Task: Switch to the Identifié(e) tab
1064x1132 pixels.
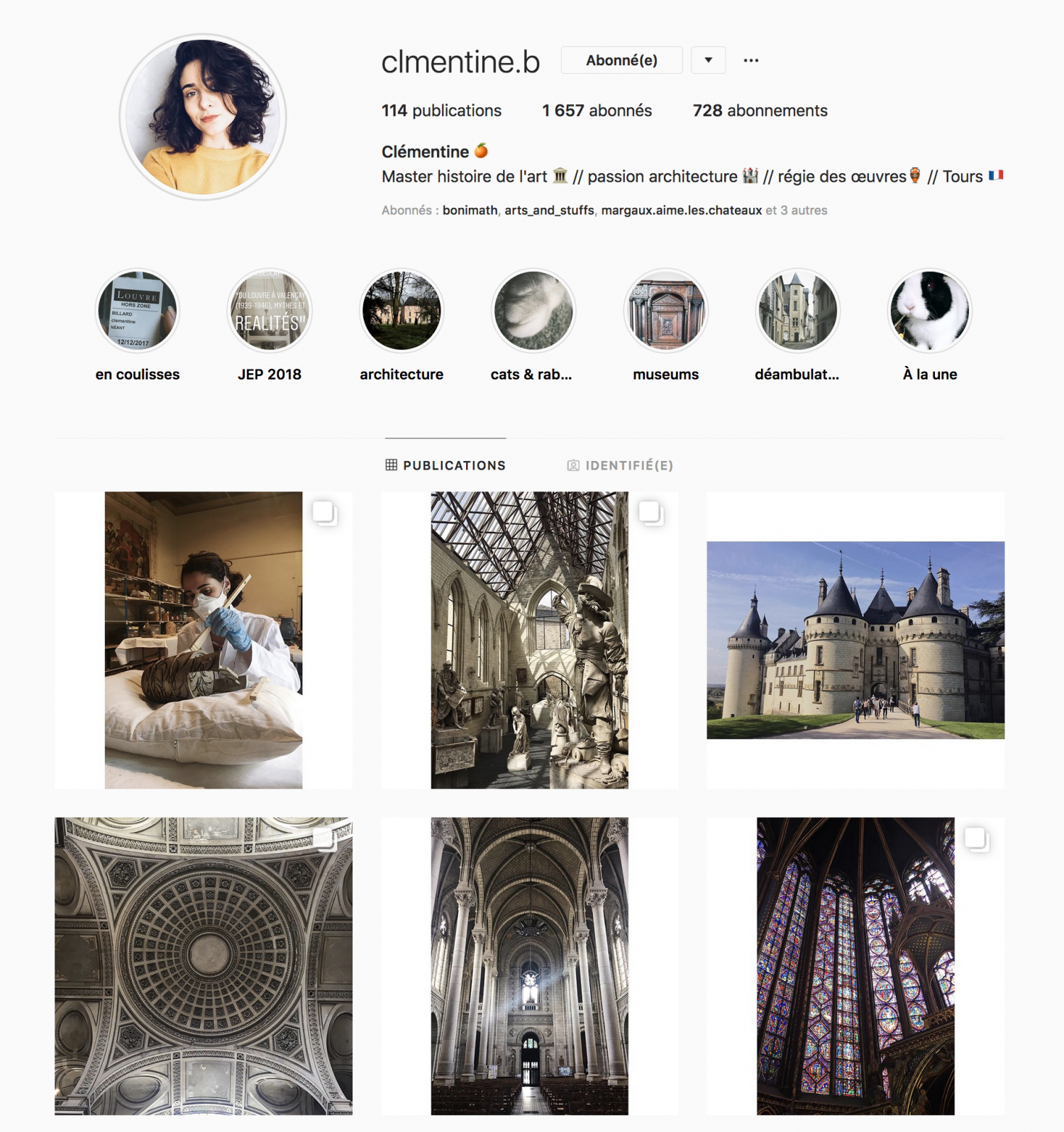Action: [620, 465]
